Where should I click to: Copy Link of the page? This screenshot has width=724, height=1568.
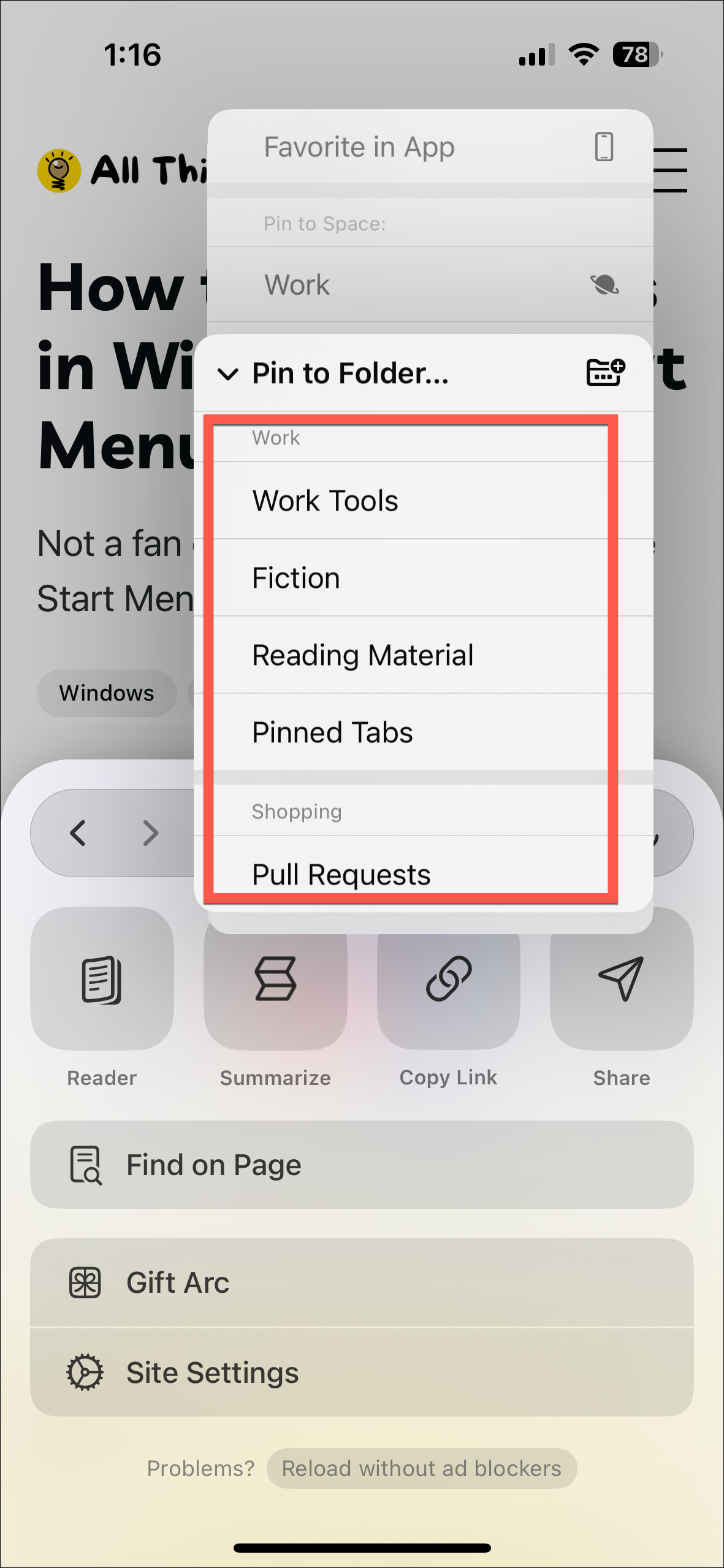pyautogui.click(x=449, y=979)
